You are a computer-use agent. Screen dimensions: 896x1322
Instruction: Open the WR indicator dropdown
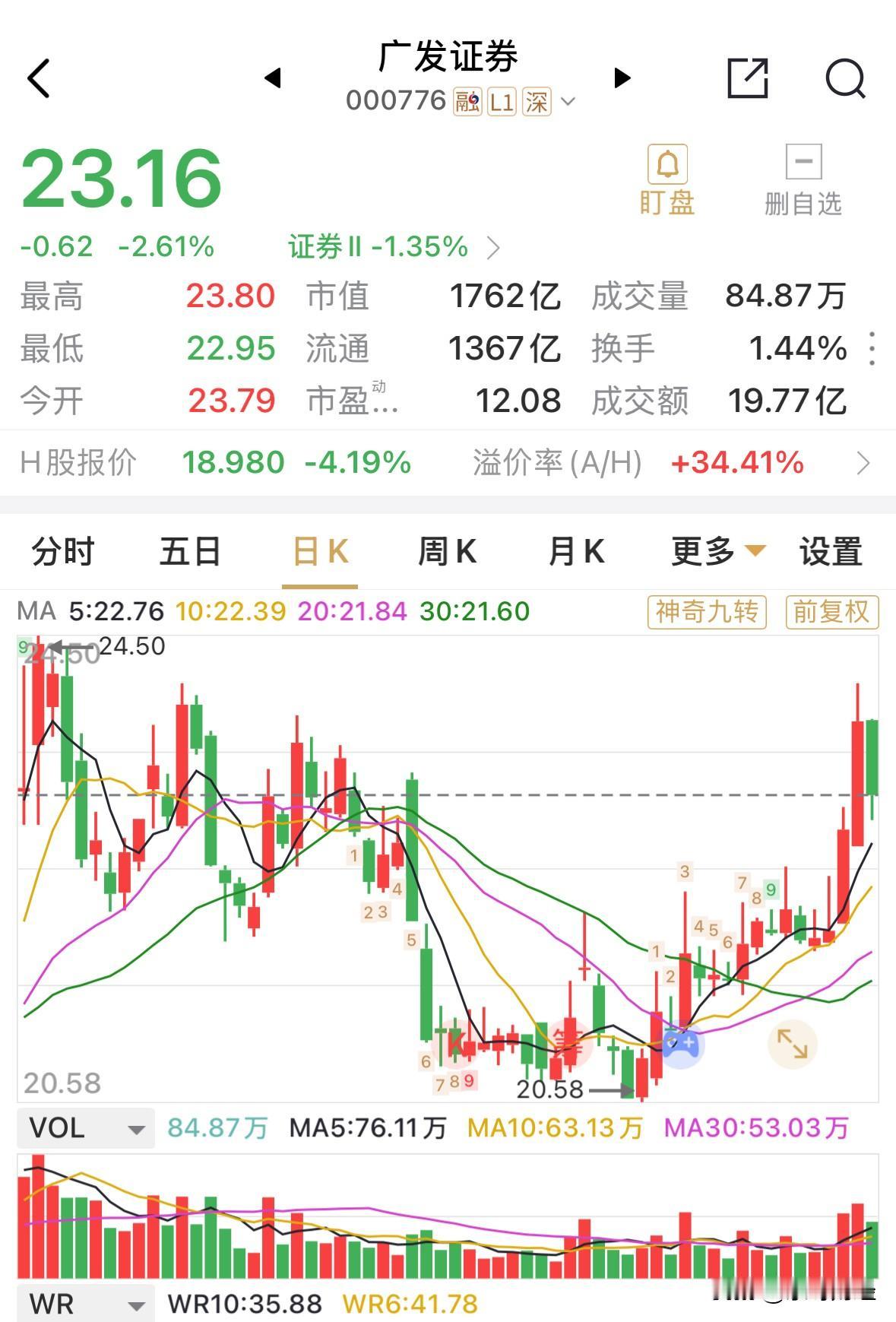[x=134, y=1305]
